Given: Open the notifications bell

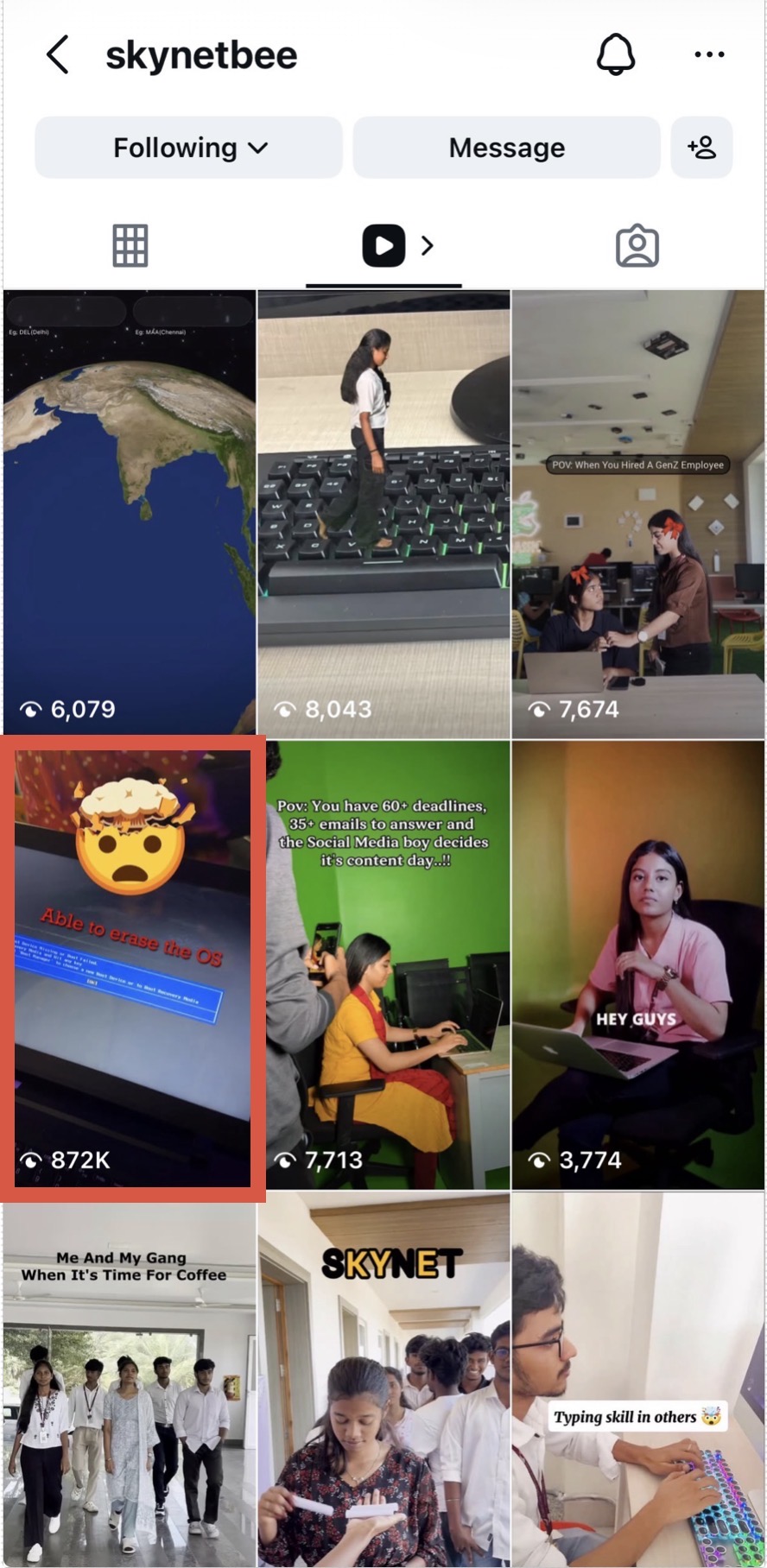Looking at the screenshot, I should (x=616, y=55).
